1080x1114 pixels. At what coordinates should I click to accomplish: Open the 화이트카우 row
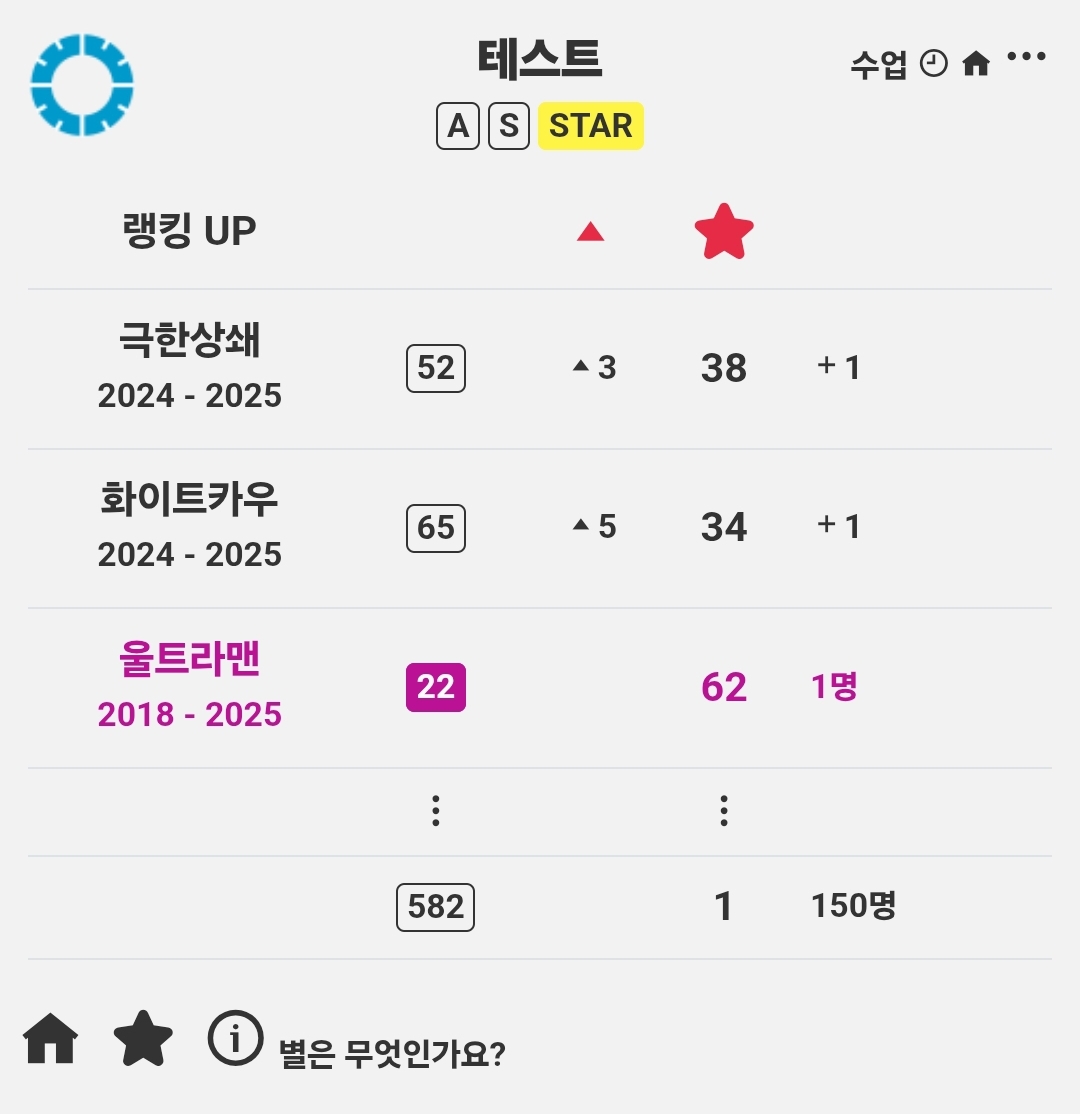(x=540, y=528)
